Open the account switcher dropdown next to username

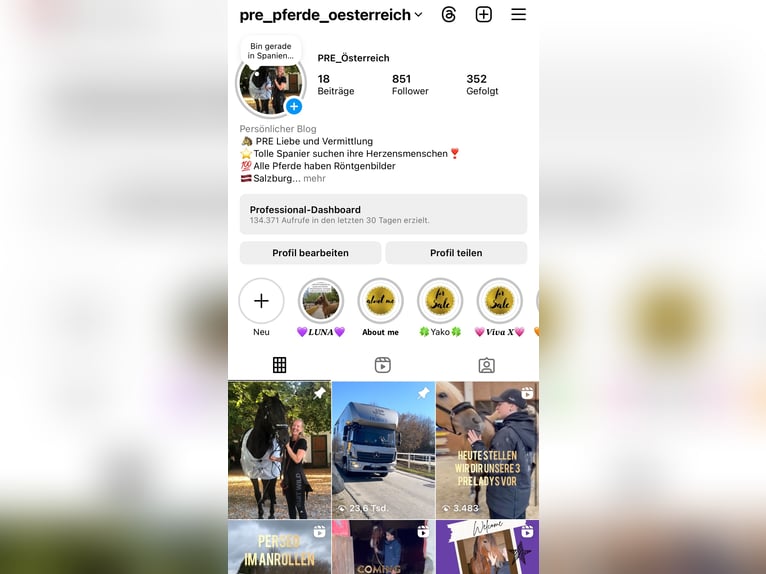click(418, 15)
